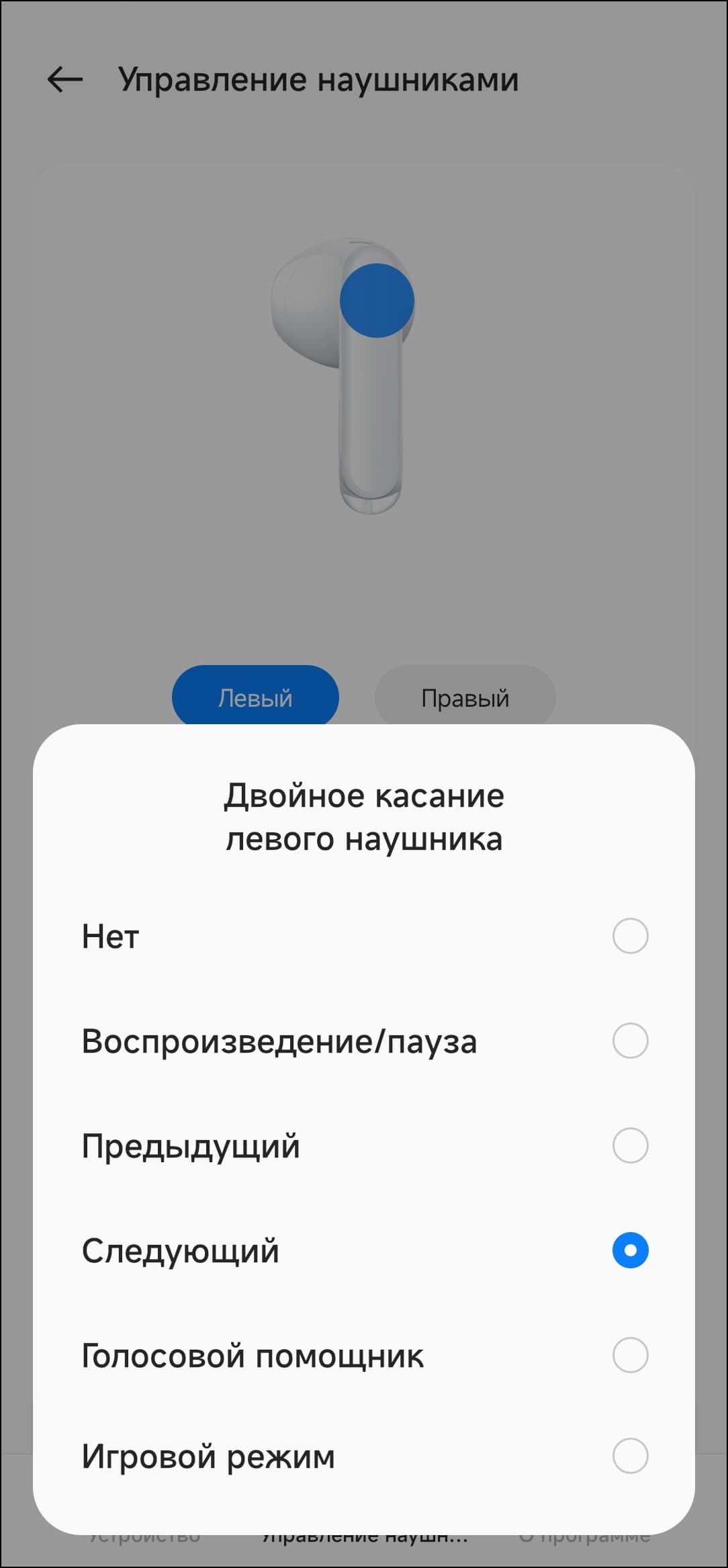This screenshot has width=728, height=1568.
Task: Assign «Голосовой помощник» to double tap
Action: [630, 1355]
